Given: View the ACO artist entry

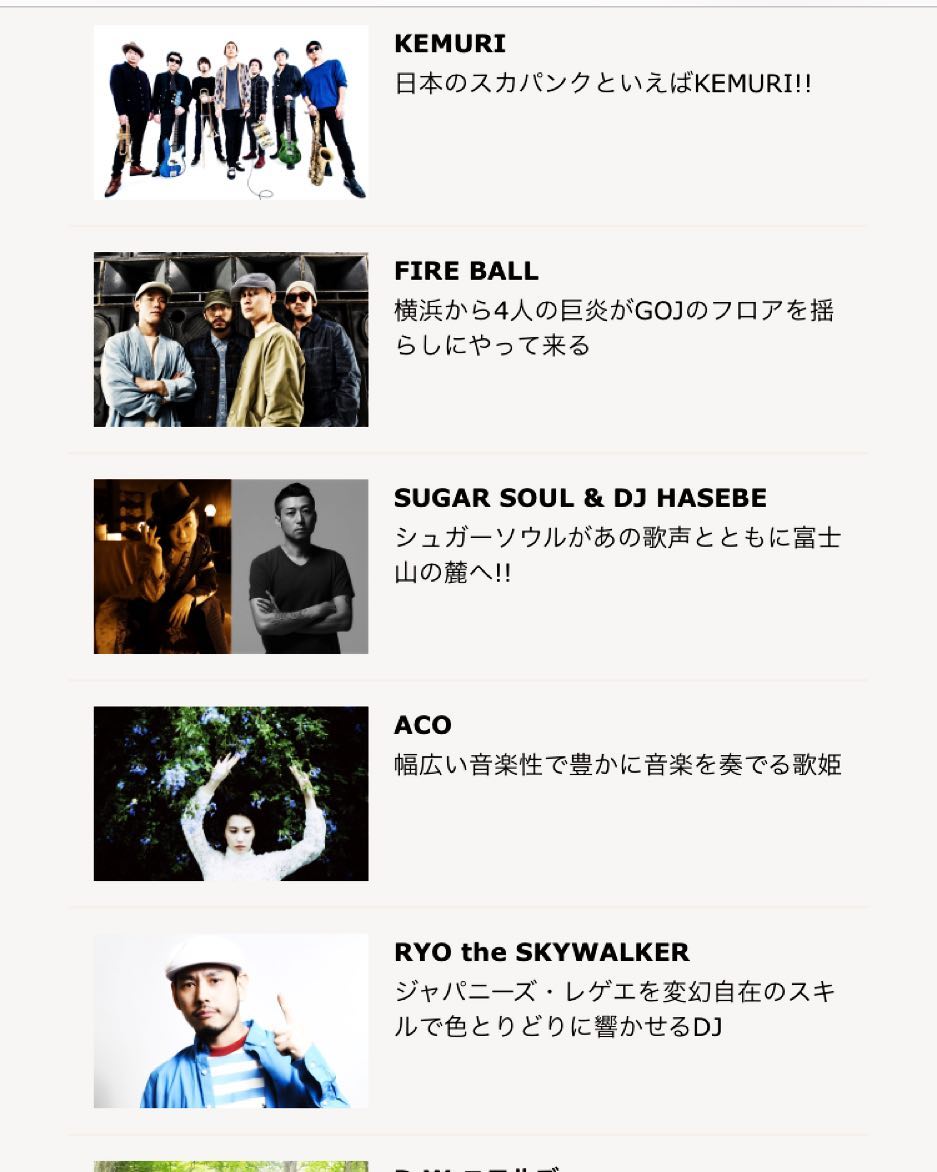Looking at the screenshot, I should pyautogui.click(x=423, y=725).
